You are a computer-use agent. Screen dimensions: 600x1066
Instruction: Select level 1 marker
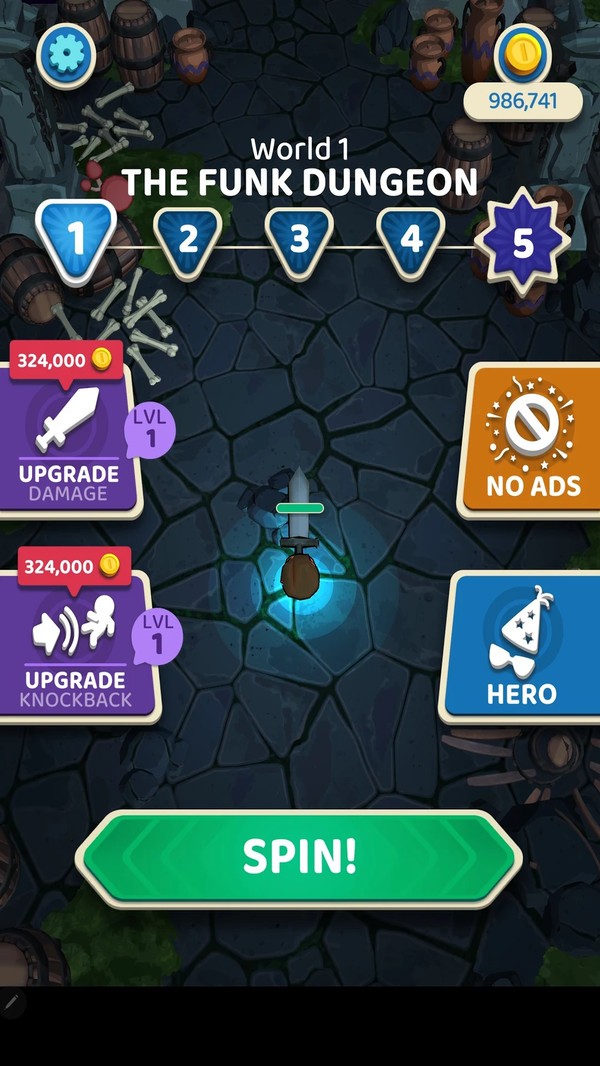[x=76, y=239]
